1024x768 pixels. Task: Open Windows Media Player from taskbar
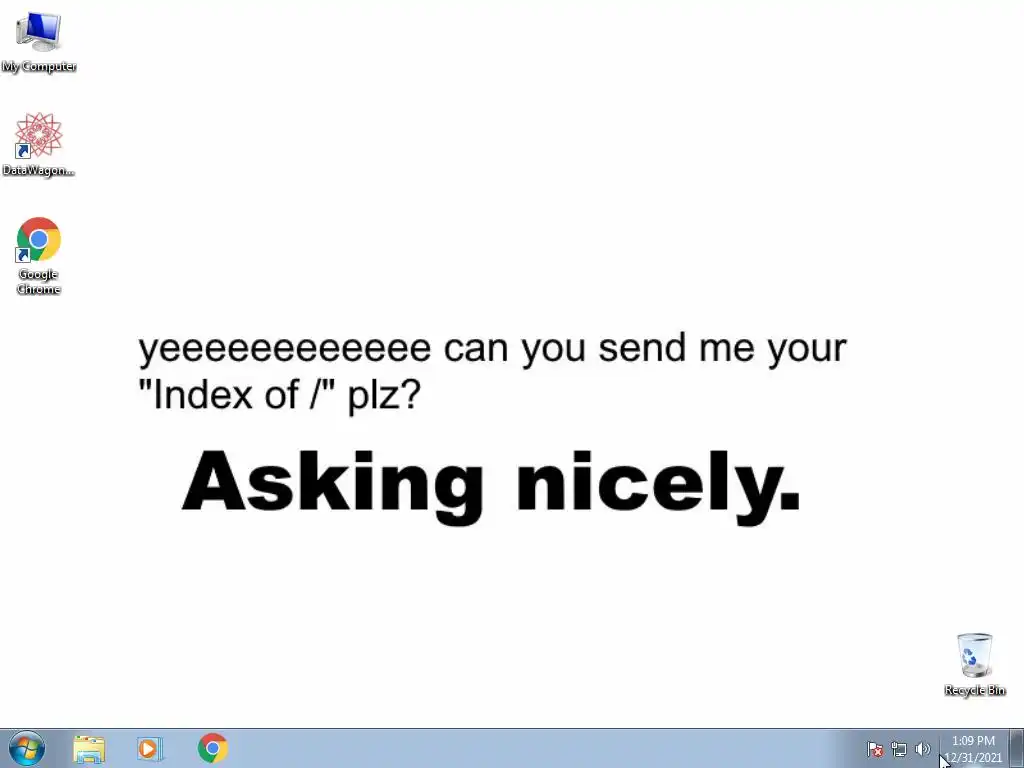[150, 748]
